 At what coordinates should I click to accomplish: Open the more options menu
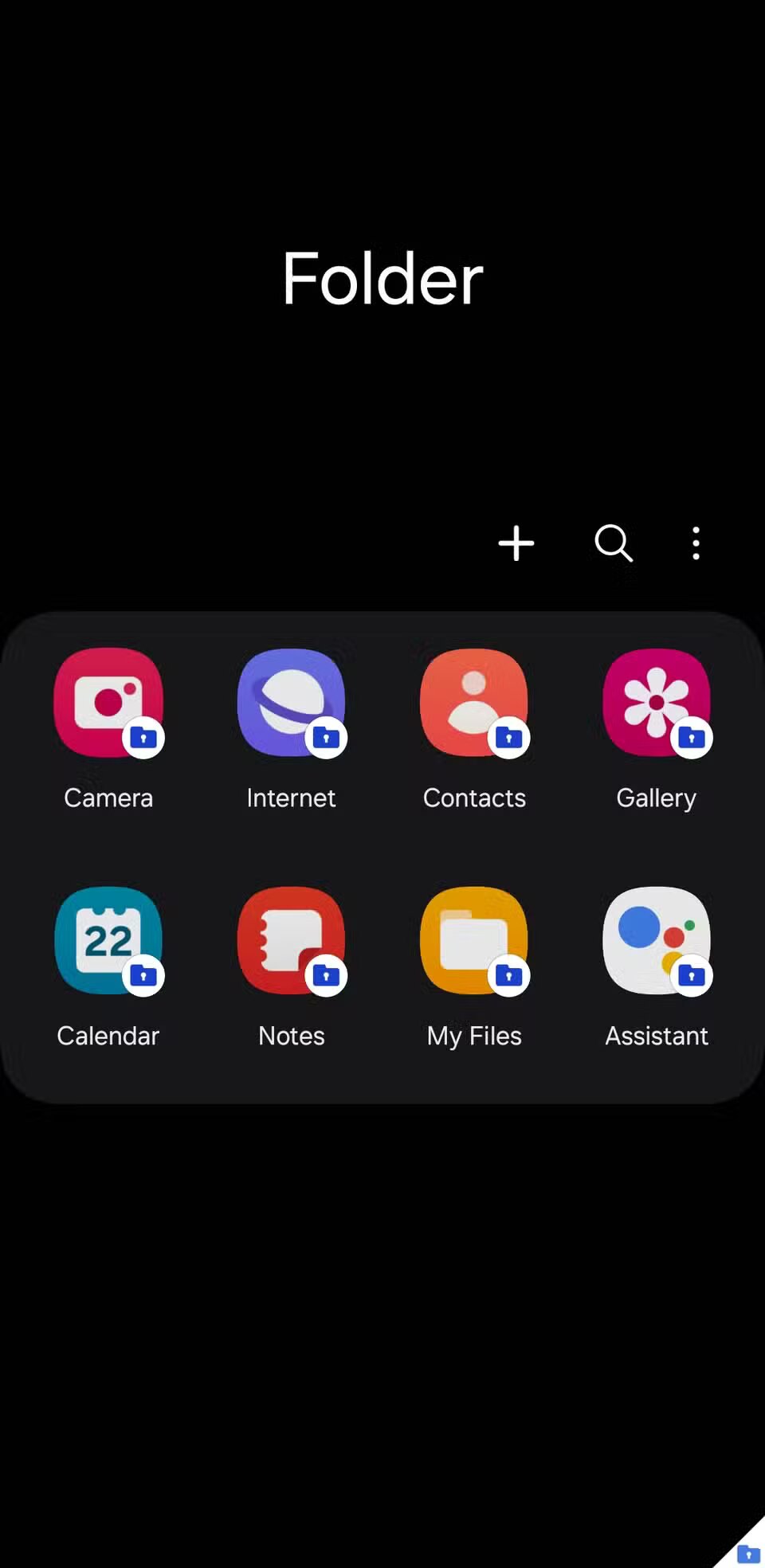[695, 543]
